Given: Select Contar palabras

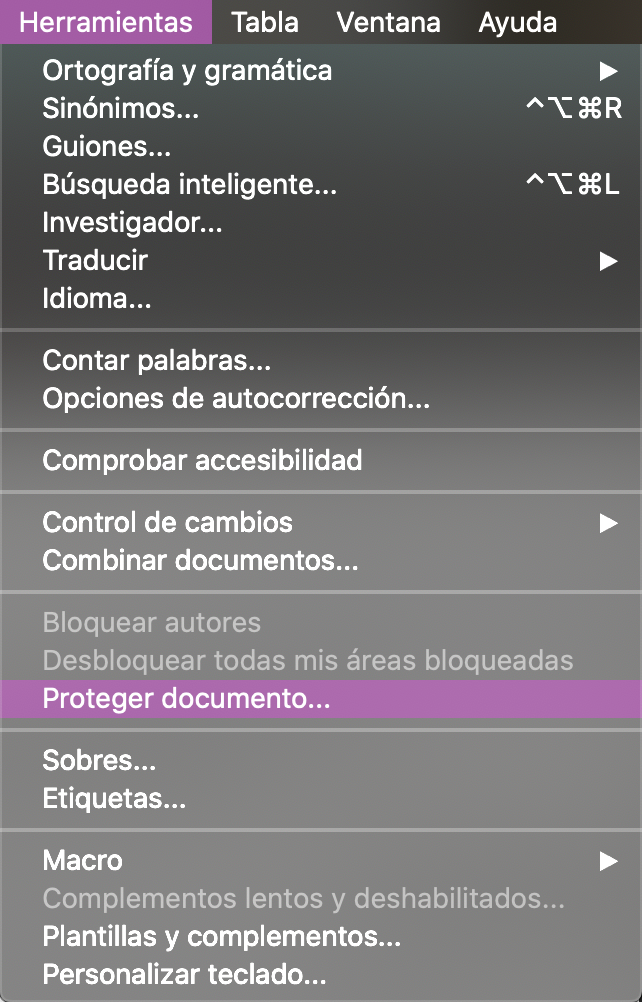Looking at the screenshot, I should (157, 361).
